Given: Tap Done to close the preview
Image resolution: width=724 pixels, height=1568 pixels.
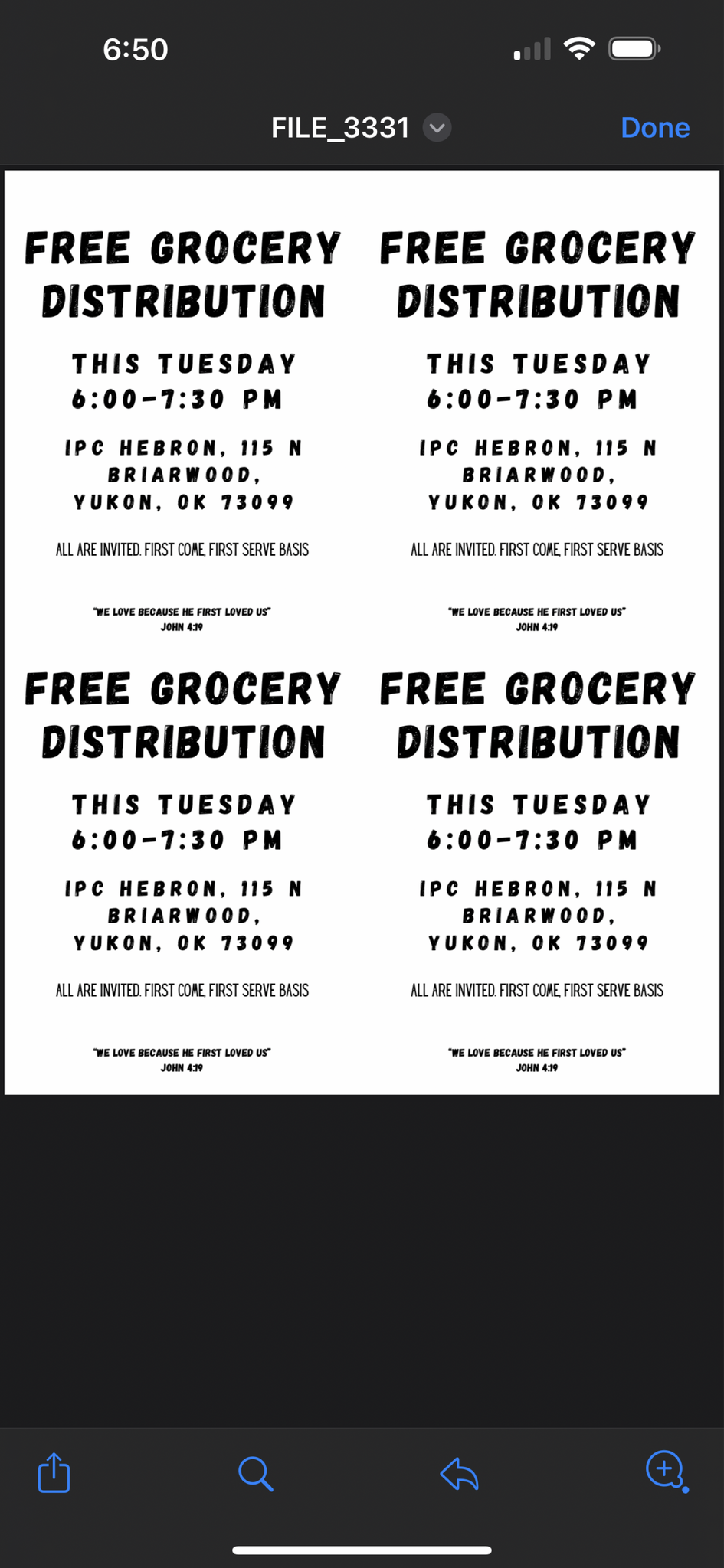Looking at the screenshot, I should pyautogui.click(x=655, y=127).
